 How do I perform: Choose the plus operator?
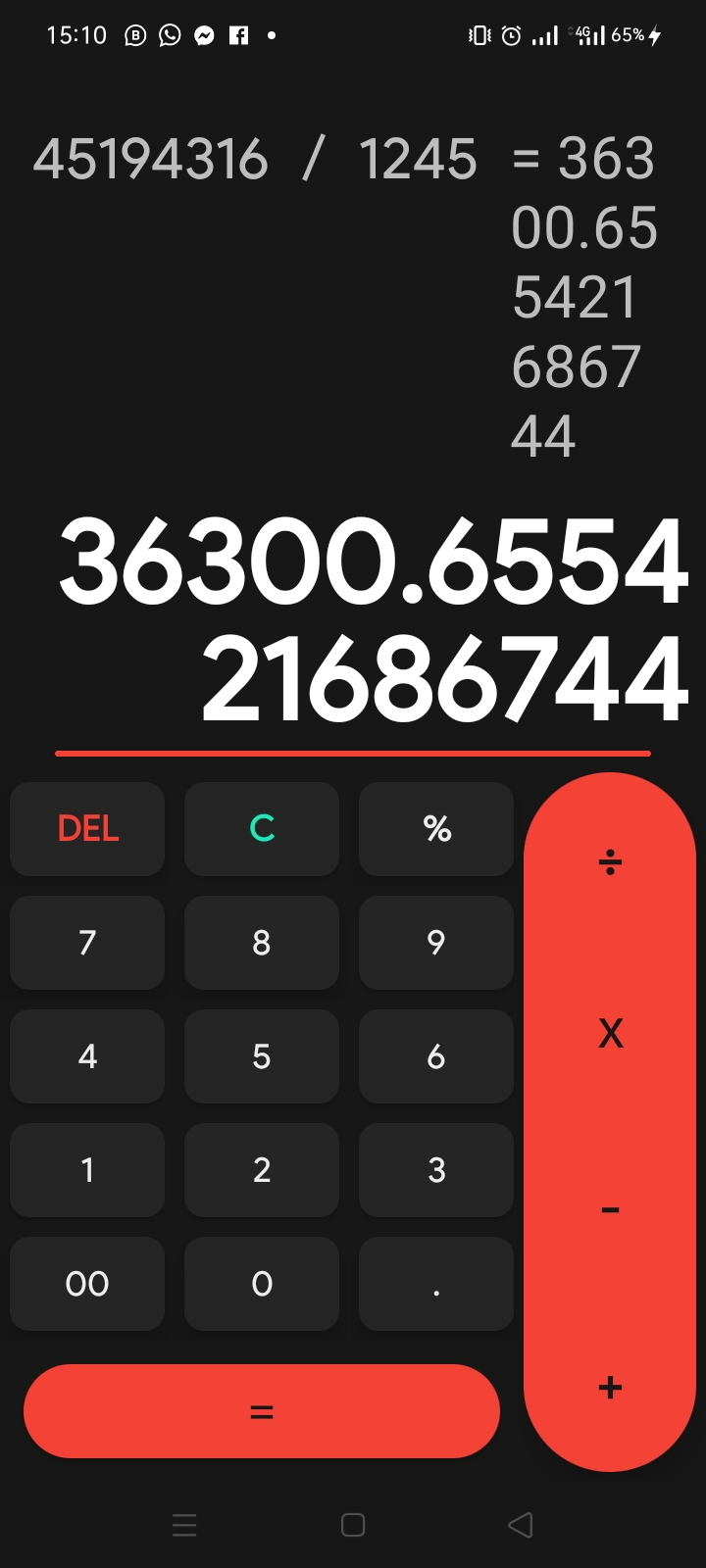pos(610,1388)
